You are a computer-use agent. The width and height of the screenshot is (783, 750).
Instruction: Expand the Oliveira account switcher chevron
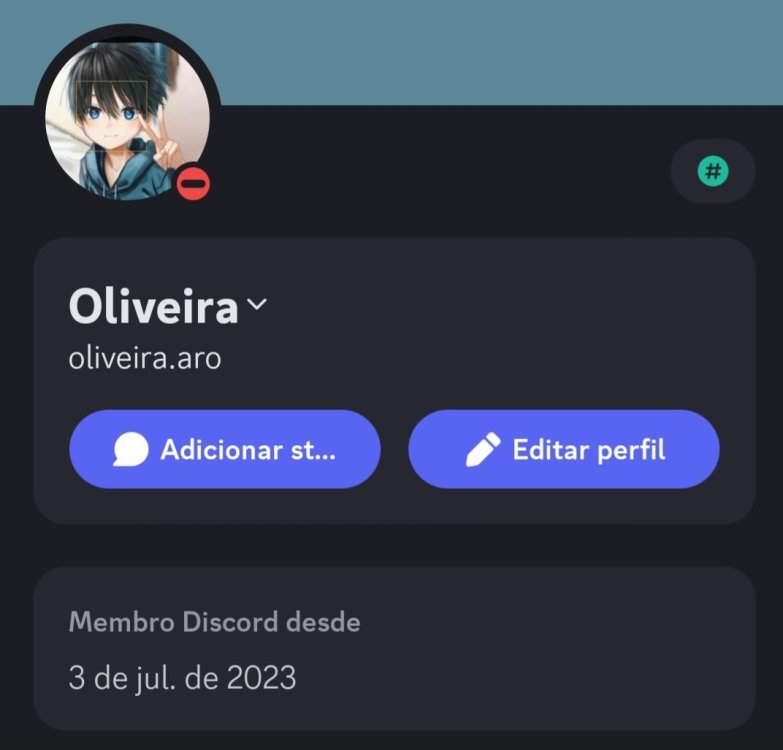pos(257,306)
